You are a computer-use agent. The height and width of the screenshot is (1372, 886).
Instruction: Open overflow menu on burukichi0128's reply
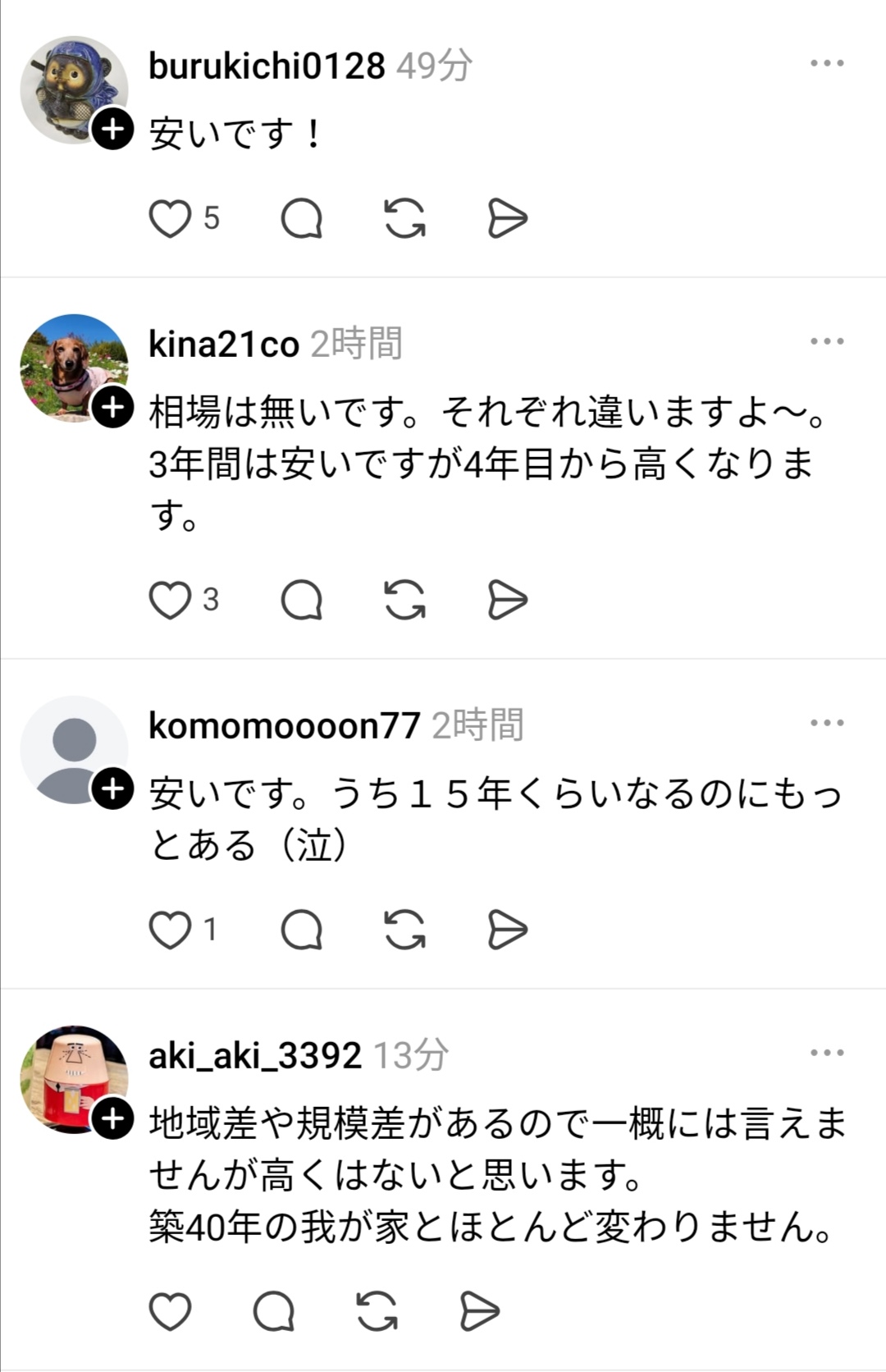[826, 63]
